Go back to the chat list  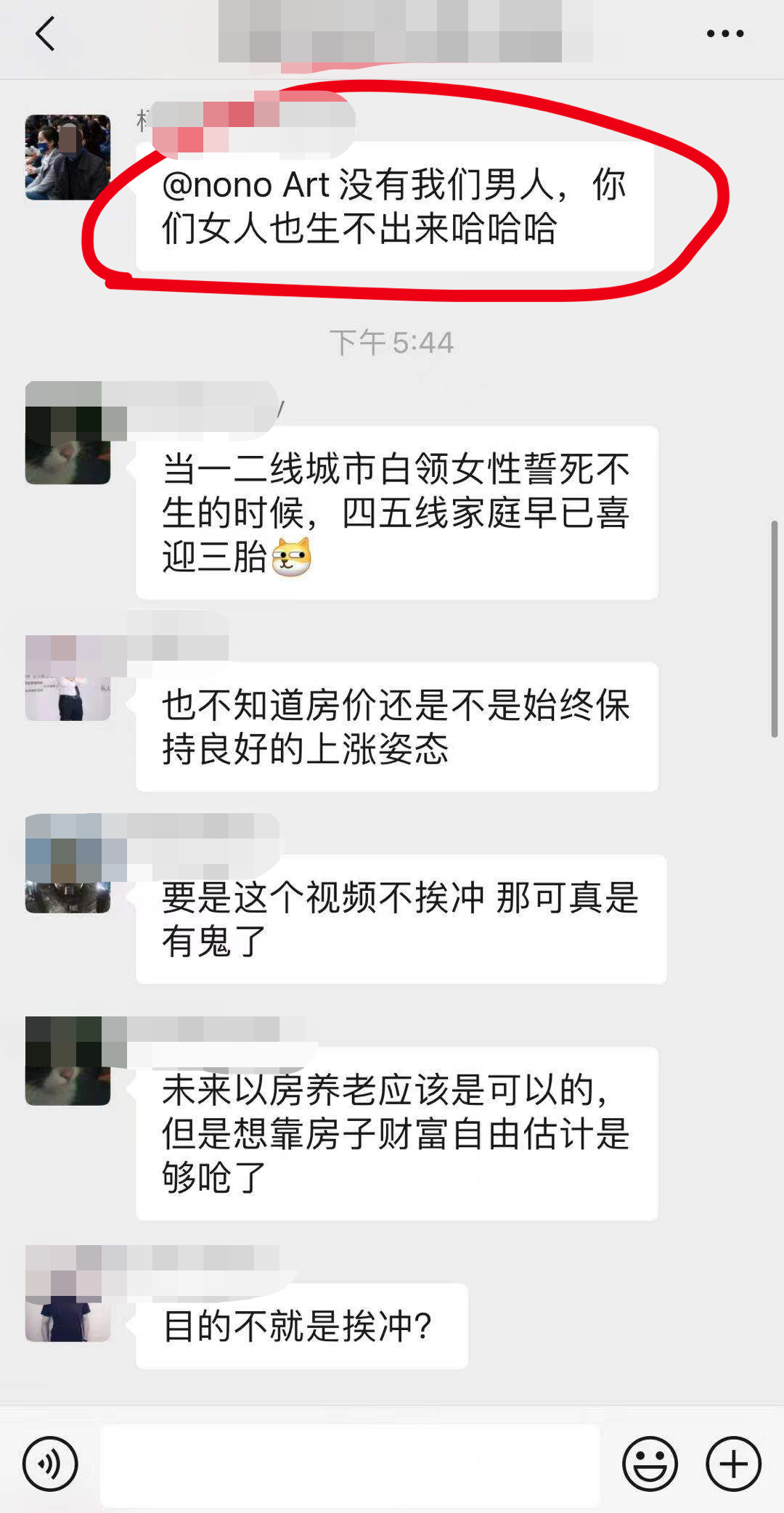click(x=45, y=33)
